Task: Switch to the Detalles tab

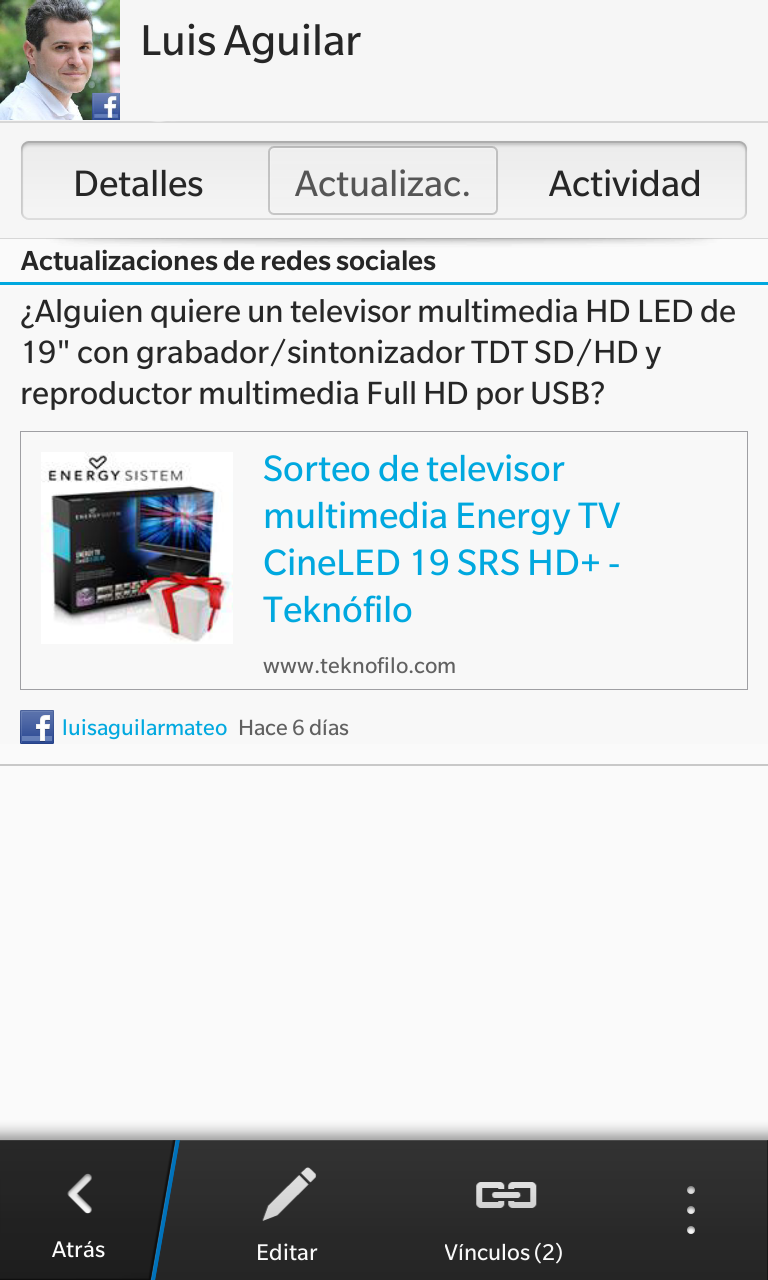Action: pos(139,183)
